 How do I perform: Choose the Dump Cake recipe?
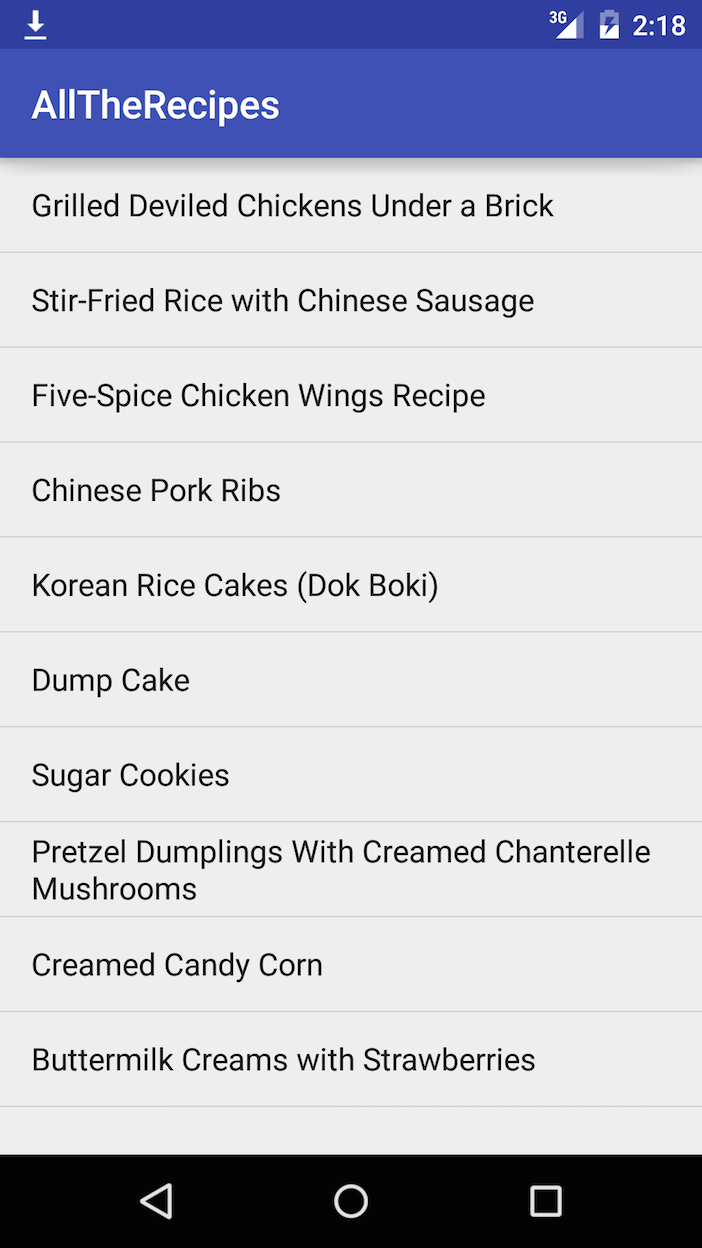tap(351, 680)
